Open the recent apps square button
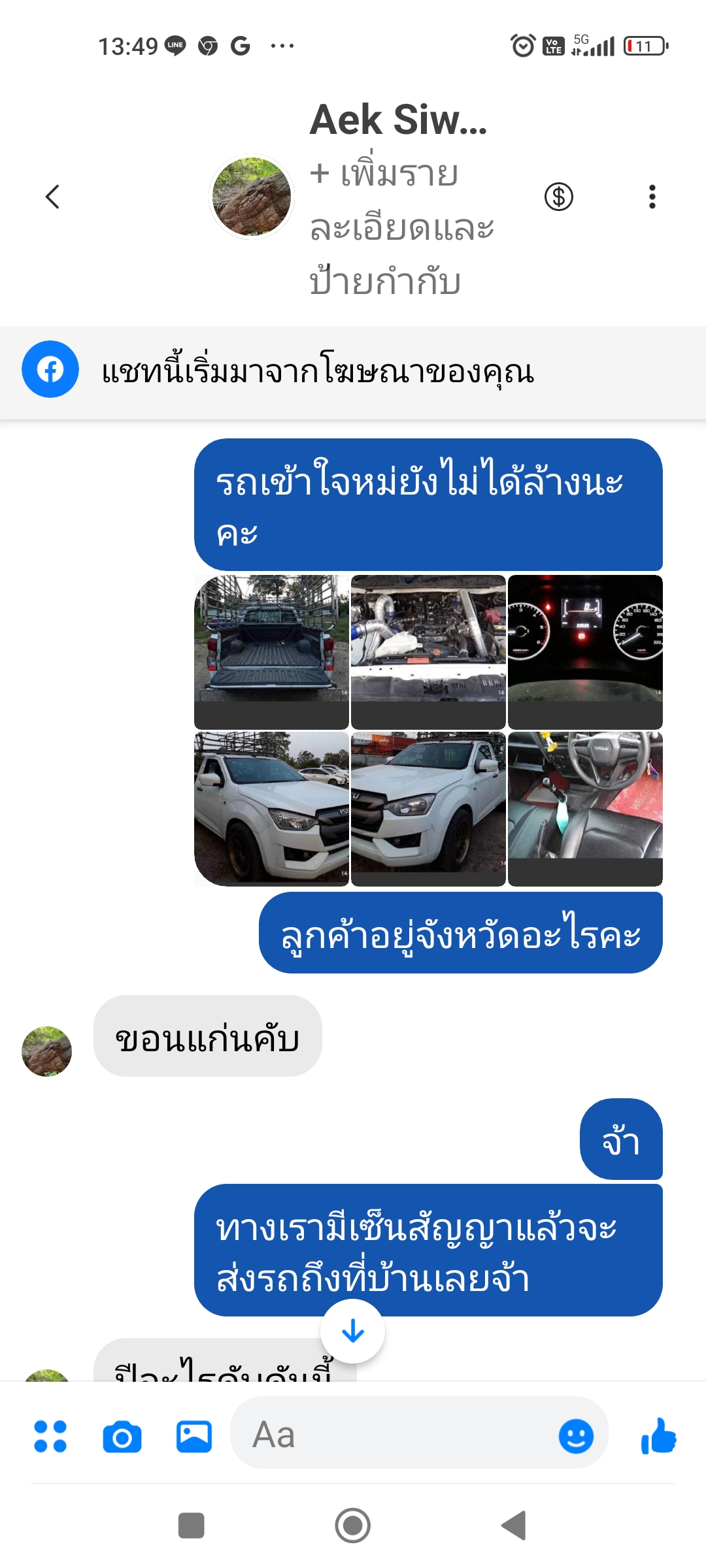Image resolution: width=706 pixels, height=1568 pixels. 192,1526
